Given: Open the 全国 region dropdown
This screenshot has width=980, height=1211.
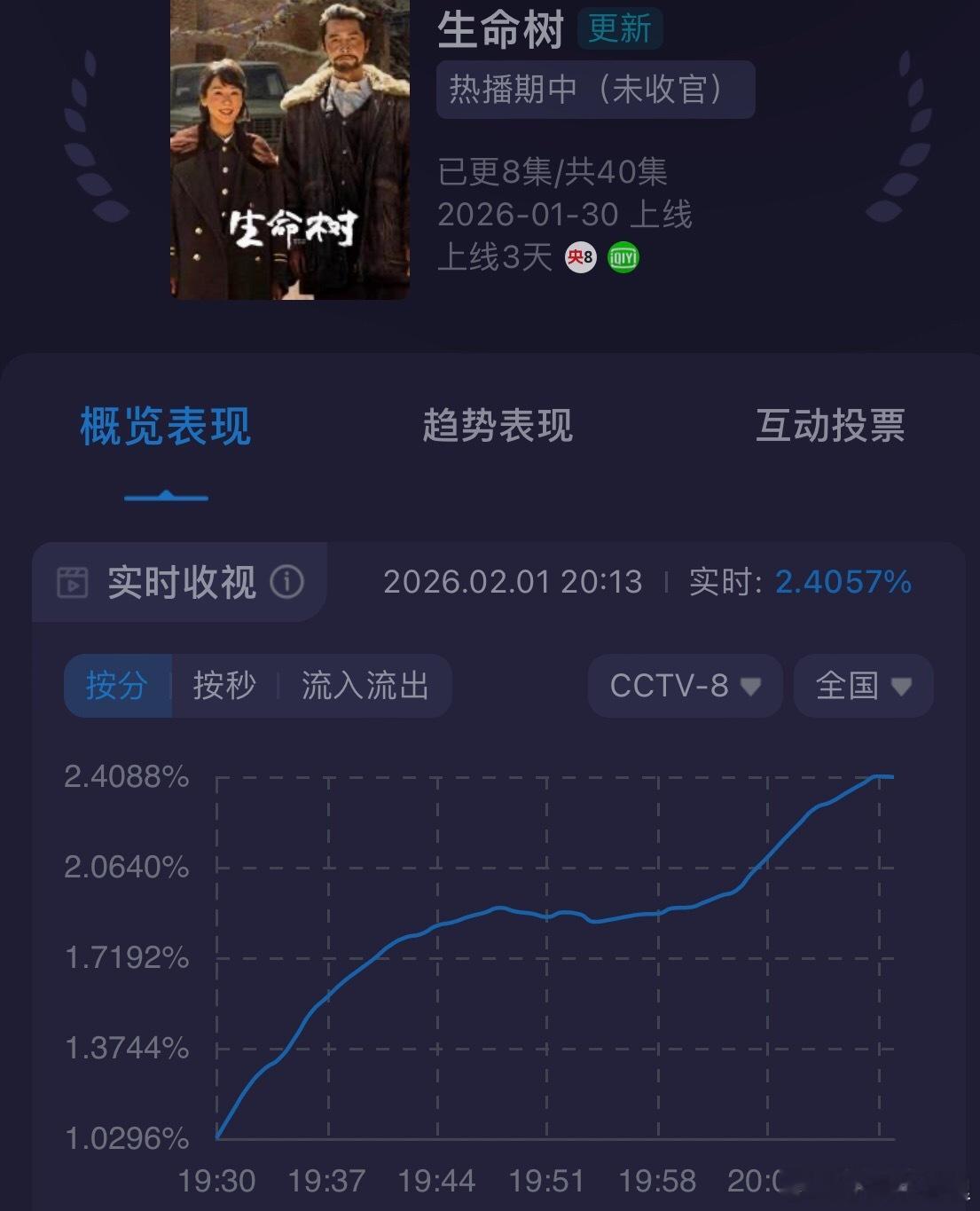Looking at the screenshot, I should pos(861,685).
